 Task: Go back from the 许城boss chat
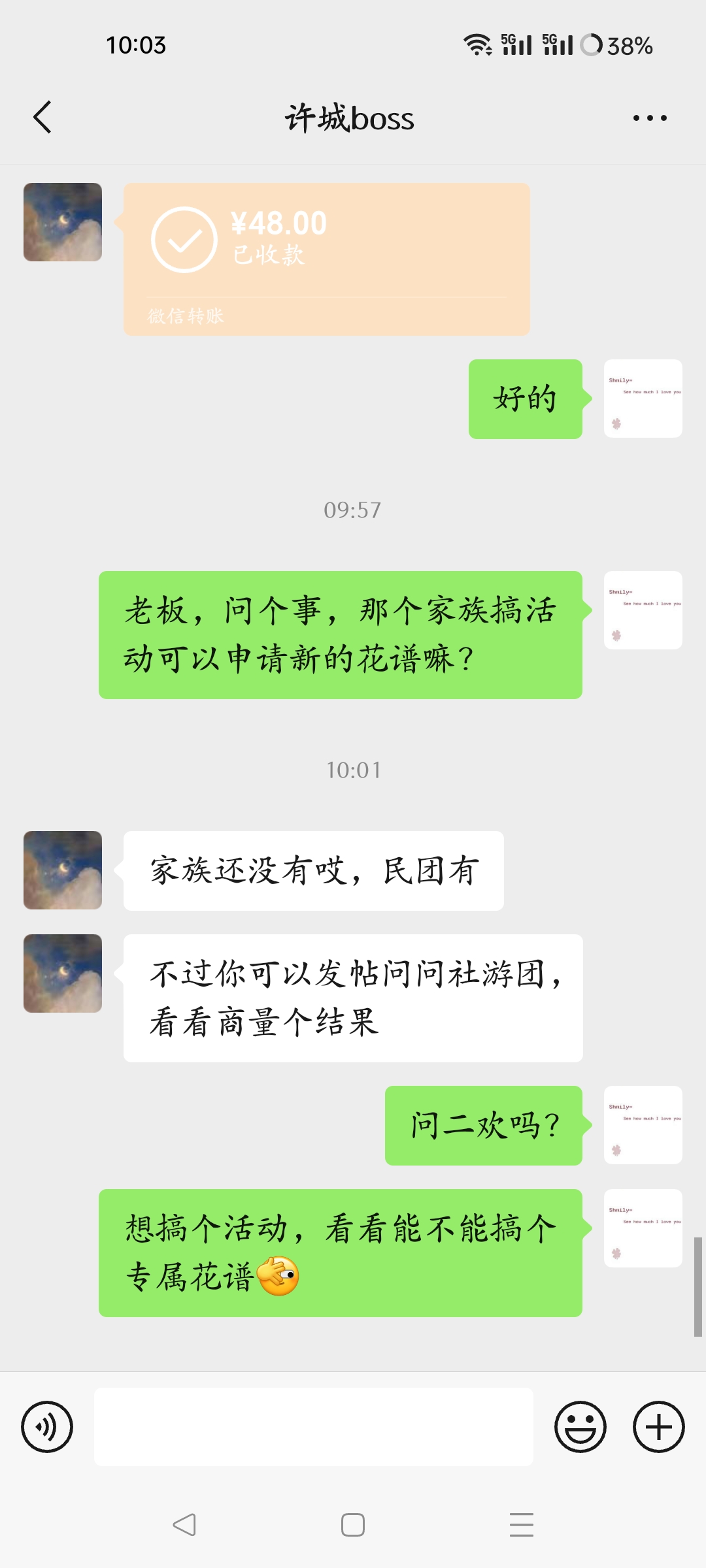pyautogui.click(x=42, y=118)
